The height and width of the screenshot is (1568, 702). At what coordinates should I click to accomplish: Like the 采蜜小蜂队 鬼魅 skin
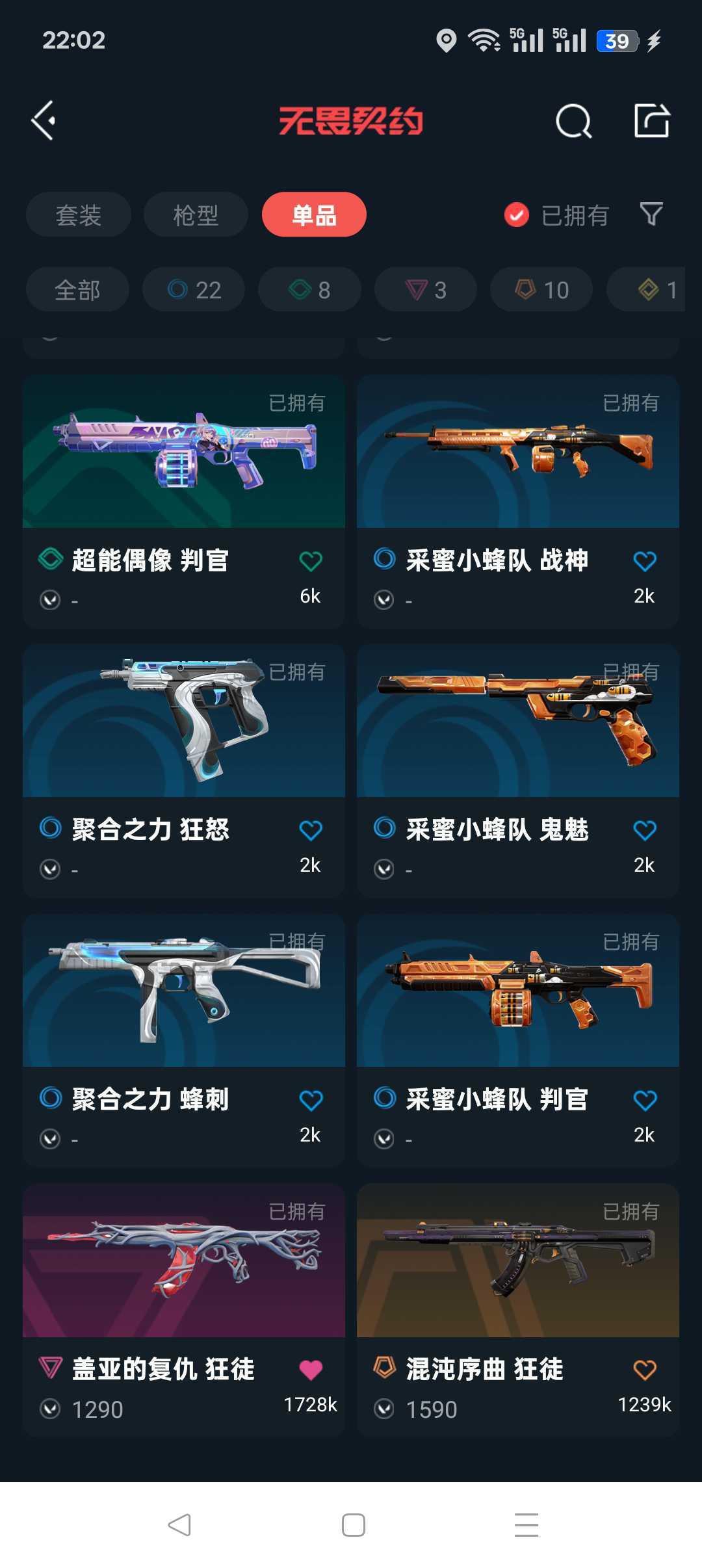[645, 830]
